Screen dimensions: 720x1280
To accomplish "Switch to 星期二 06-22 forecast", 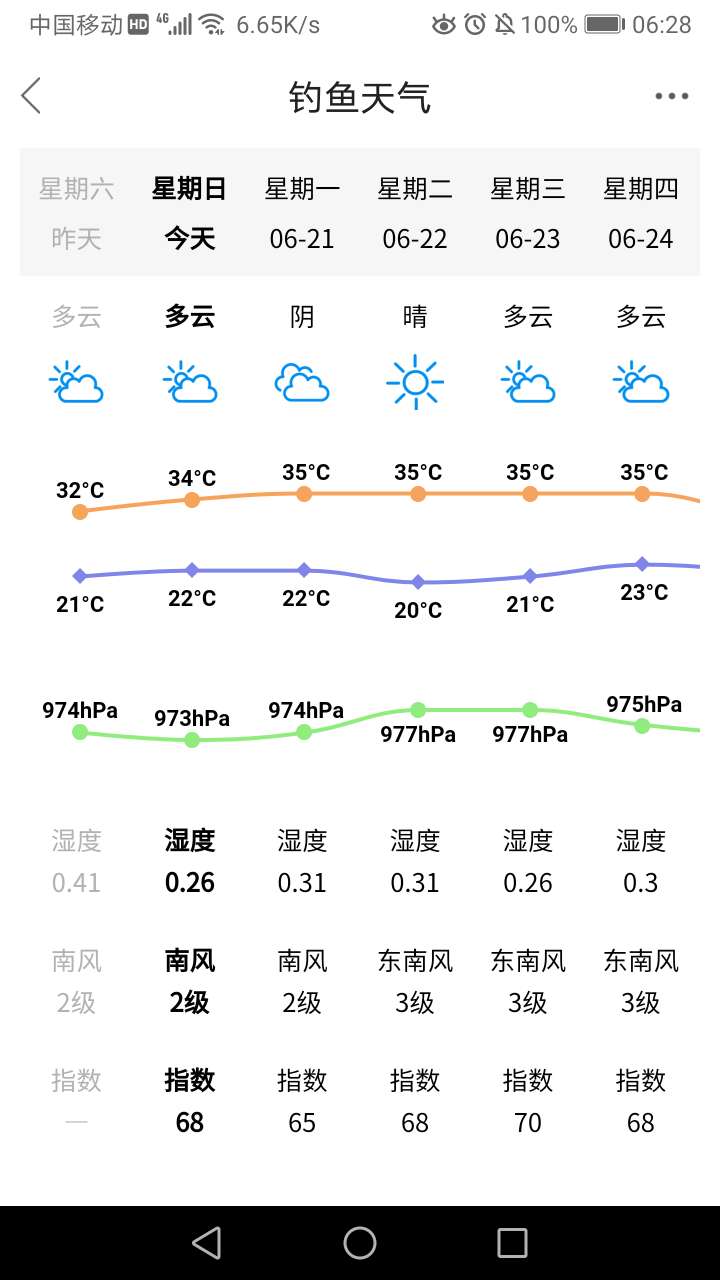I will point(415,212).
